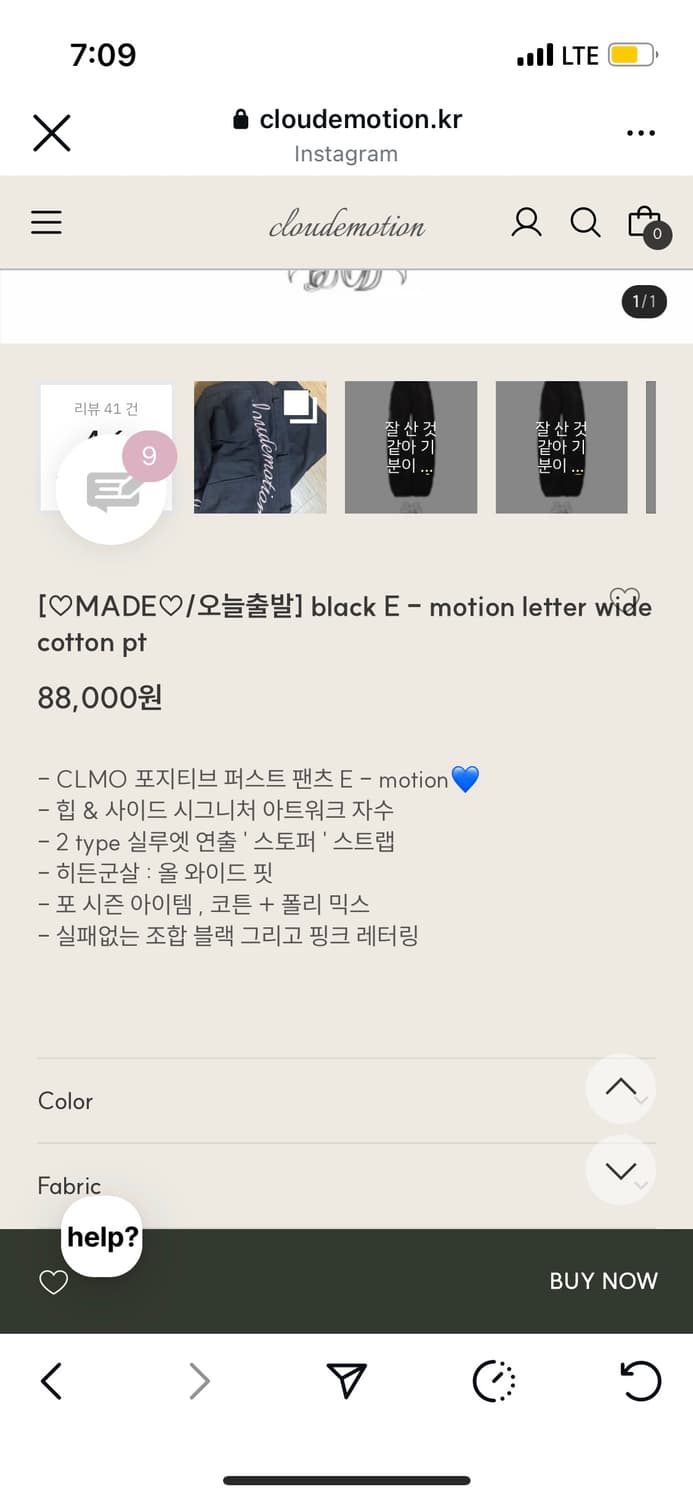Open the help? chat bubble
The width and height of the screenshot is (693, 1500).
click(102, 1237)
